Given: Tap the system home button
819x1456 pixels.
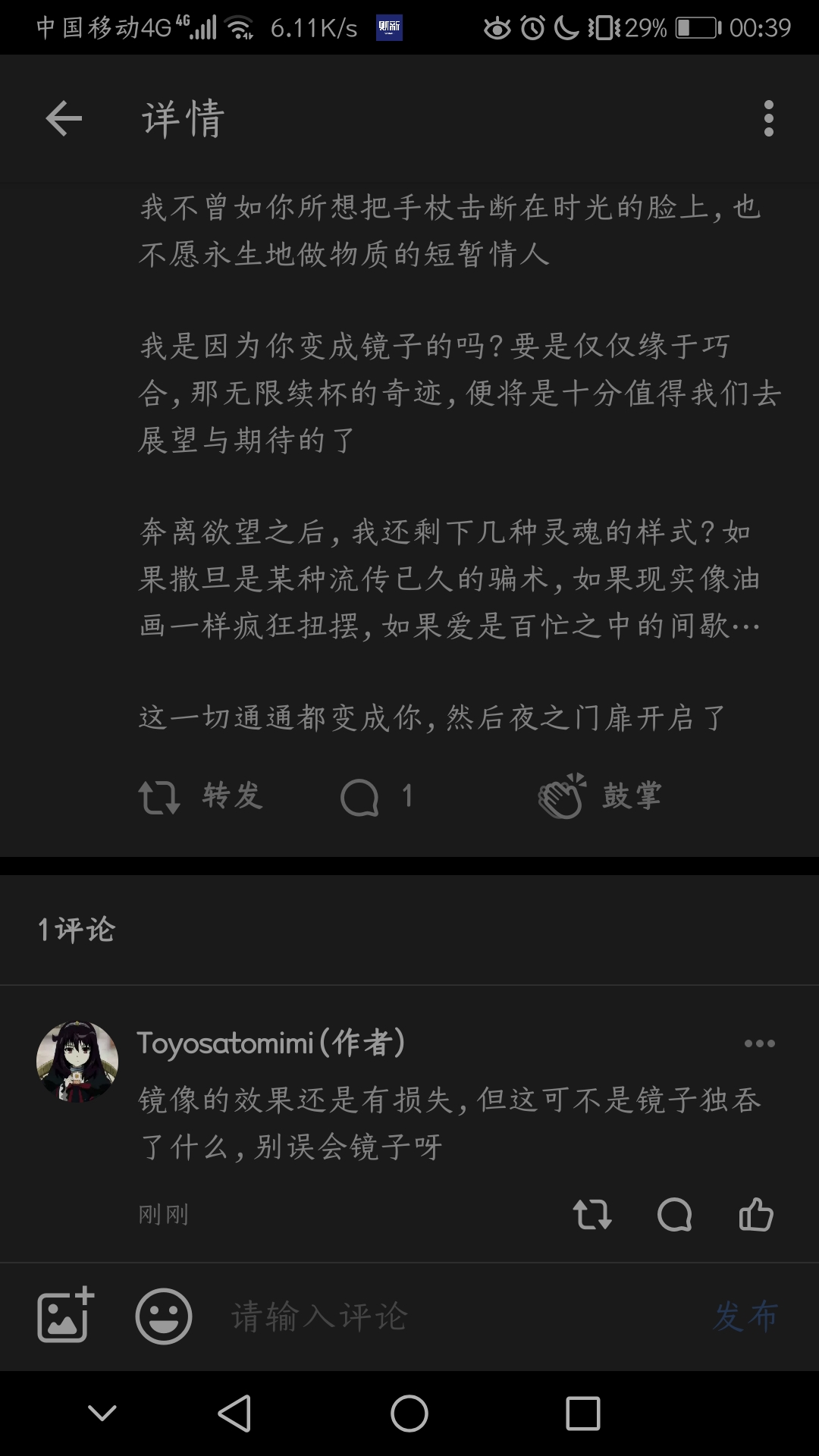Looking at the screenshot, I should [409, 1414].
